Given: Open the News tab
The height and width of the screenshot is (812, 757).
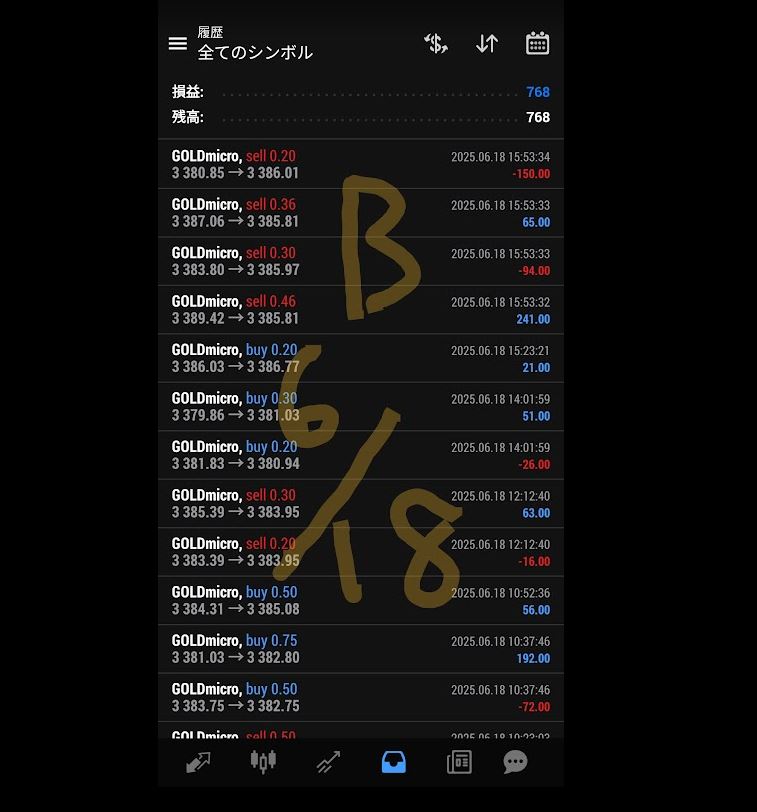Looking at the screenshot, I should [459, 762].
